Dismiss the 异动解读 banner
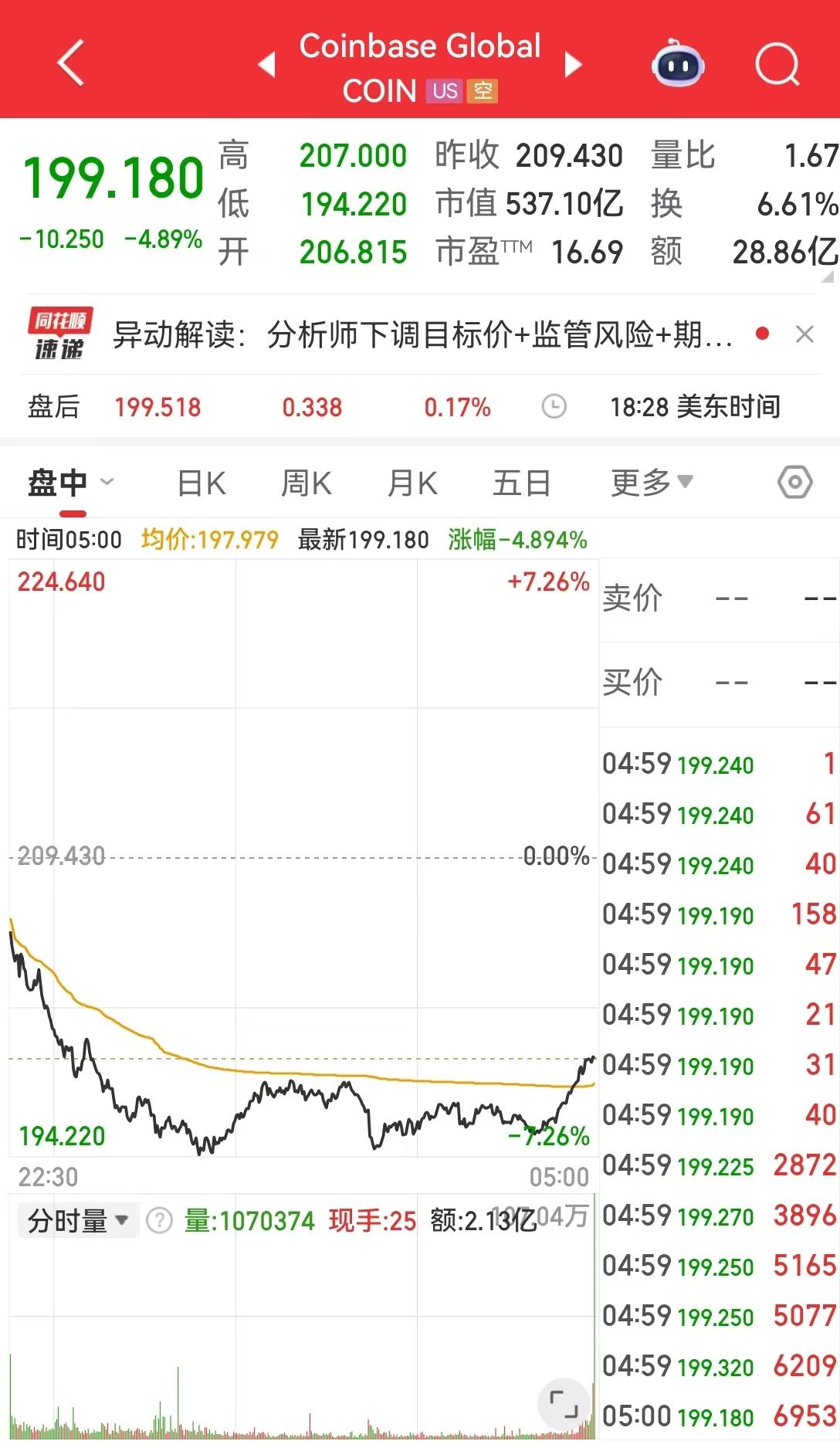This screenshot has width=840, height=1448. click(804, 334)
